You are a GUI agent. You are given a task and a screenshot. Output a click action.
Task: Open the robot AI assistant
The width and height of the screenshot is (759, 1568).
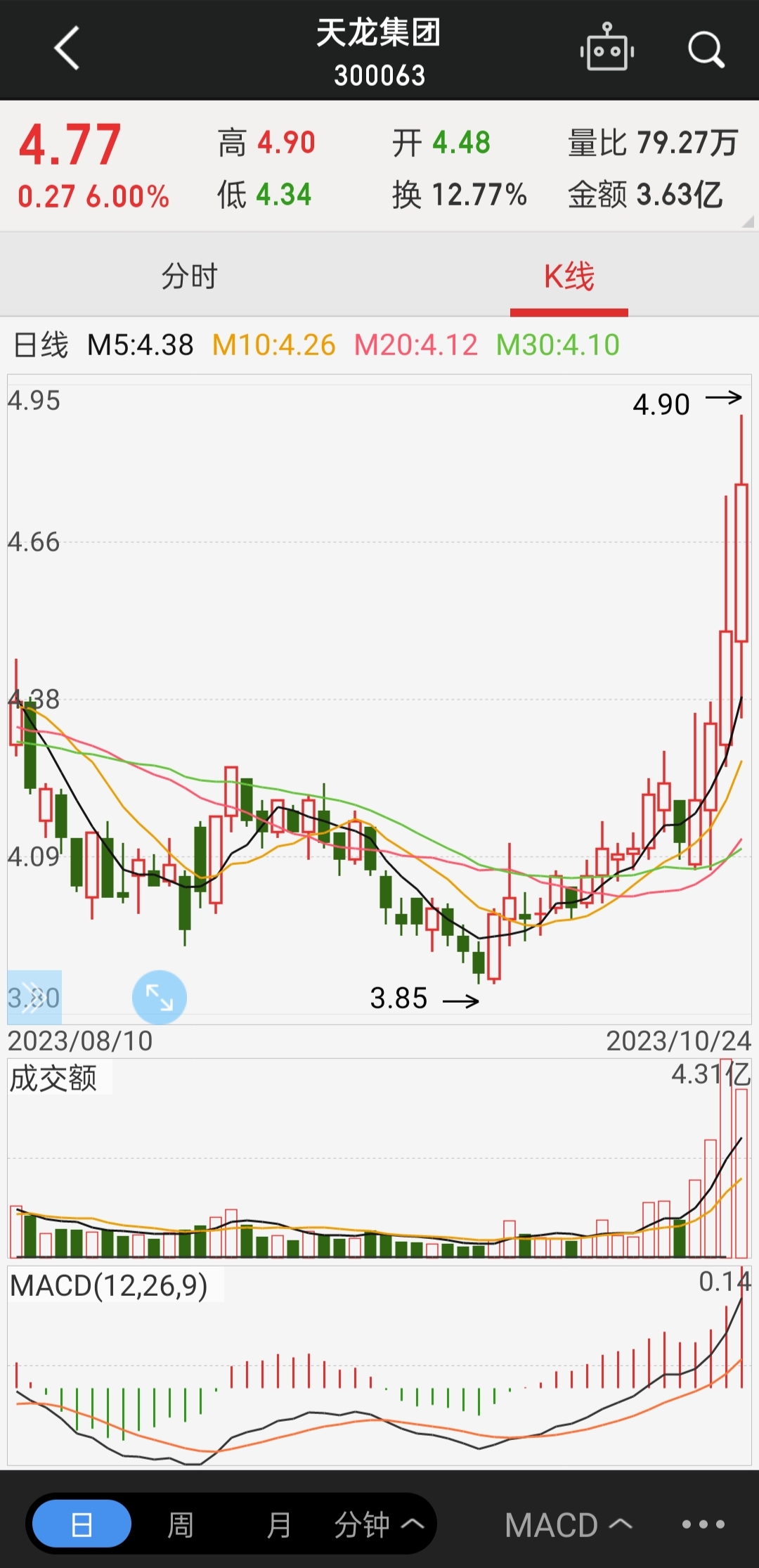coord(606,49)
